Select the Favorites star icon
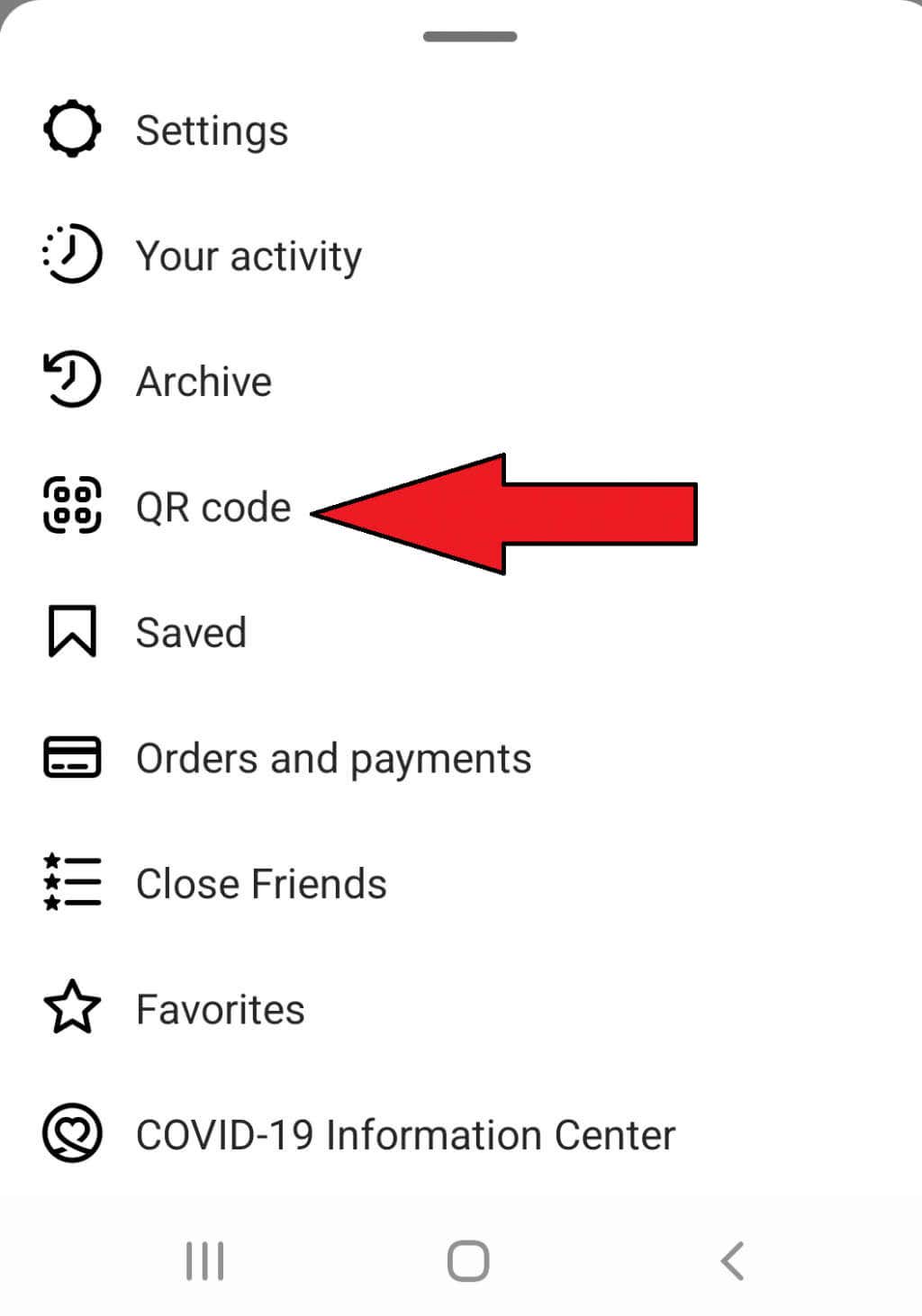Screen dimensions: 922x1316 click(x=72, y=1008)
